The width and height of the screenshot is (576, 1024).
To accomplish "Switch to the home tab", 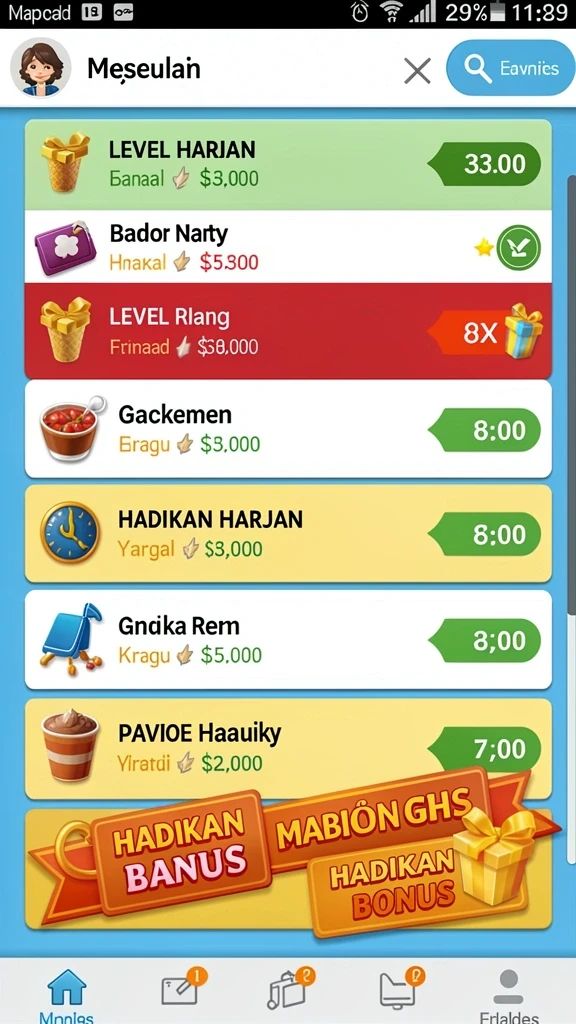I will (66, 995).
